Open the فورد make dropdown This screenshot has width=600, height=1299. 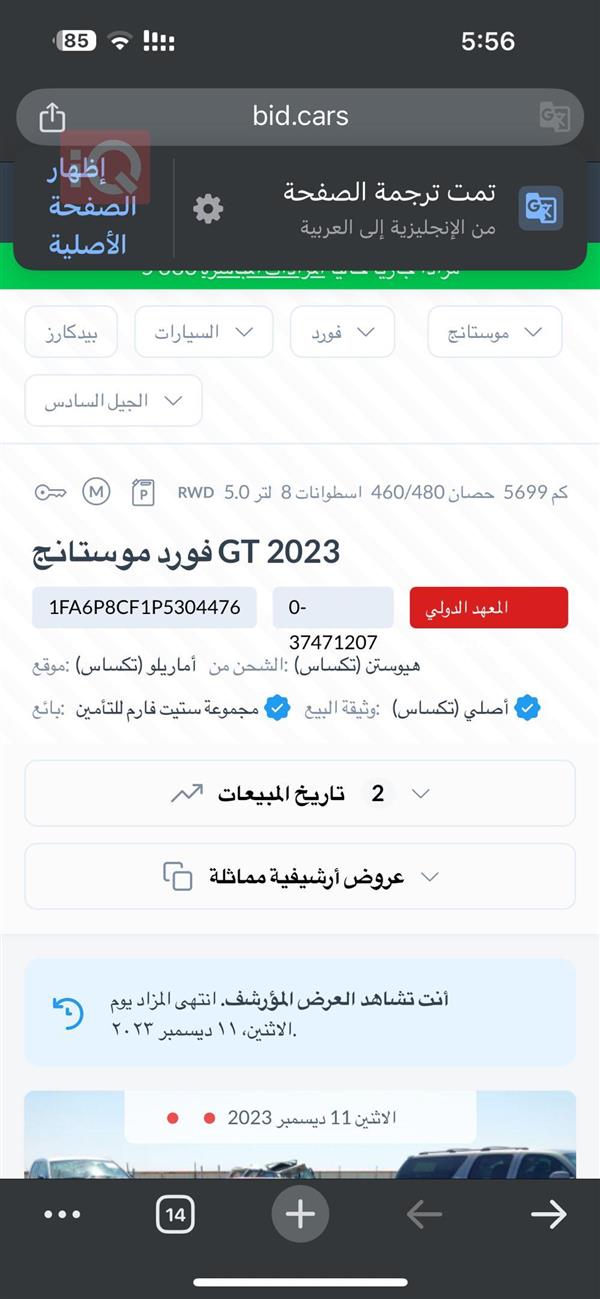coord(342,332)
